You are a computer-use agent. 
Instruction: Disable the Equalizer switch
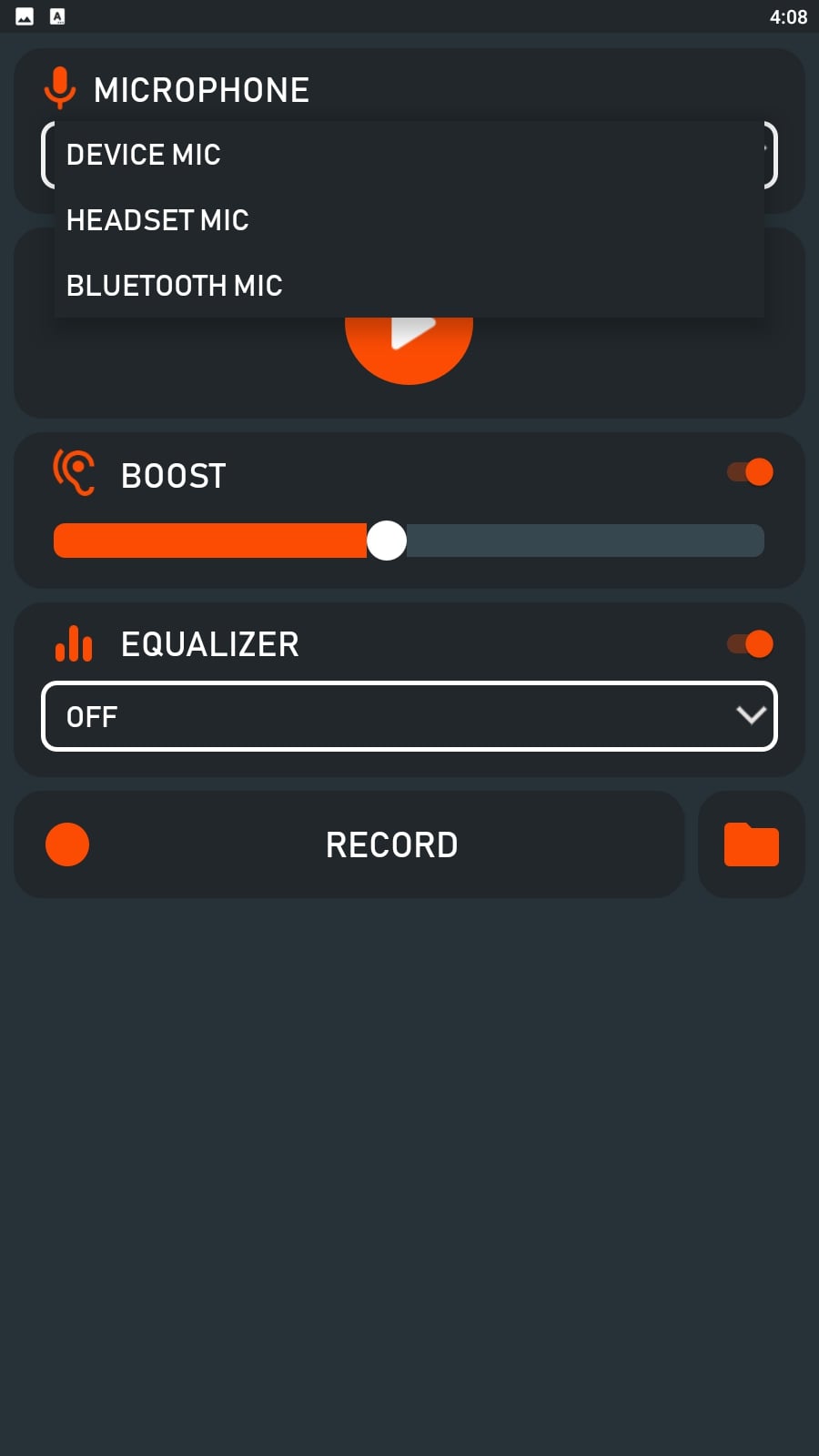click(750, 644)
